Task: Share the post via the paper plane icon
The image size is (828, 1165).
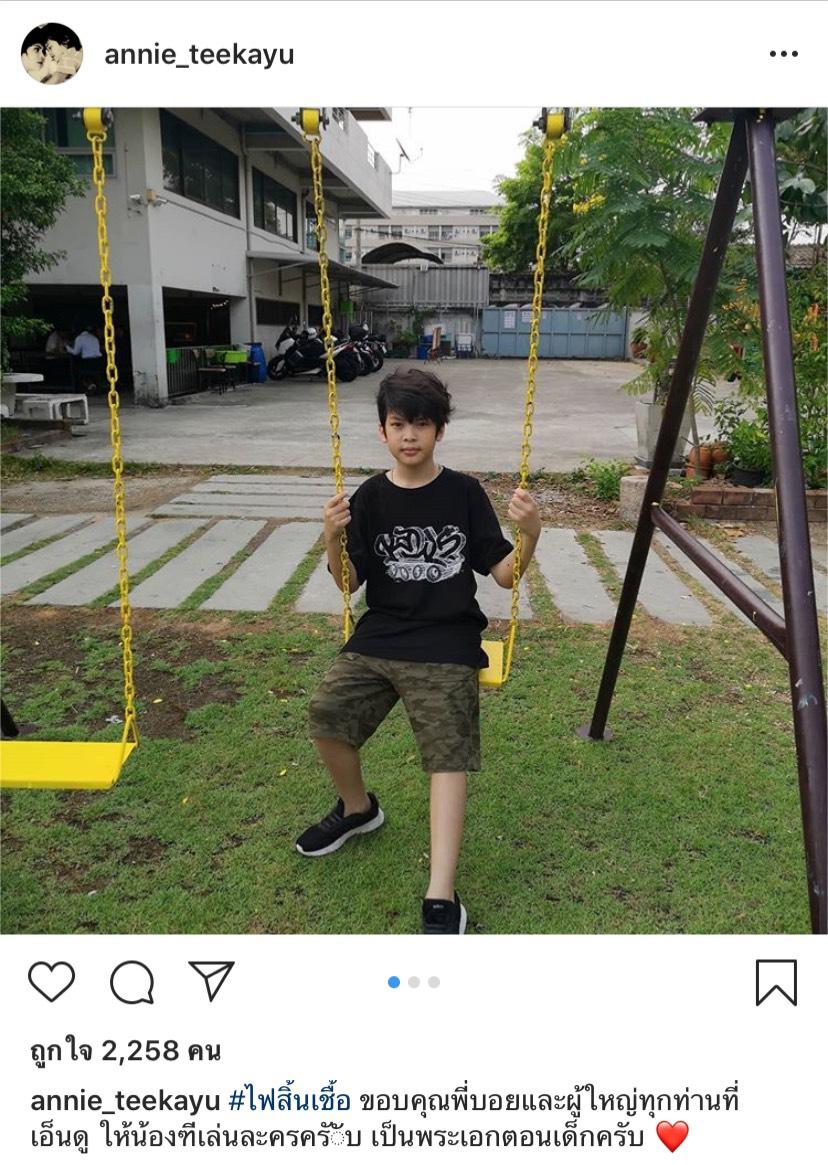Action: pyautogui.click(x=211, y=981)
